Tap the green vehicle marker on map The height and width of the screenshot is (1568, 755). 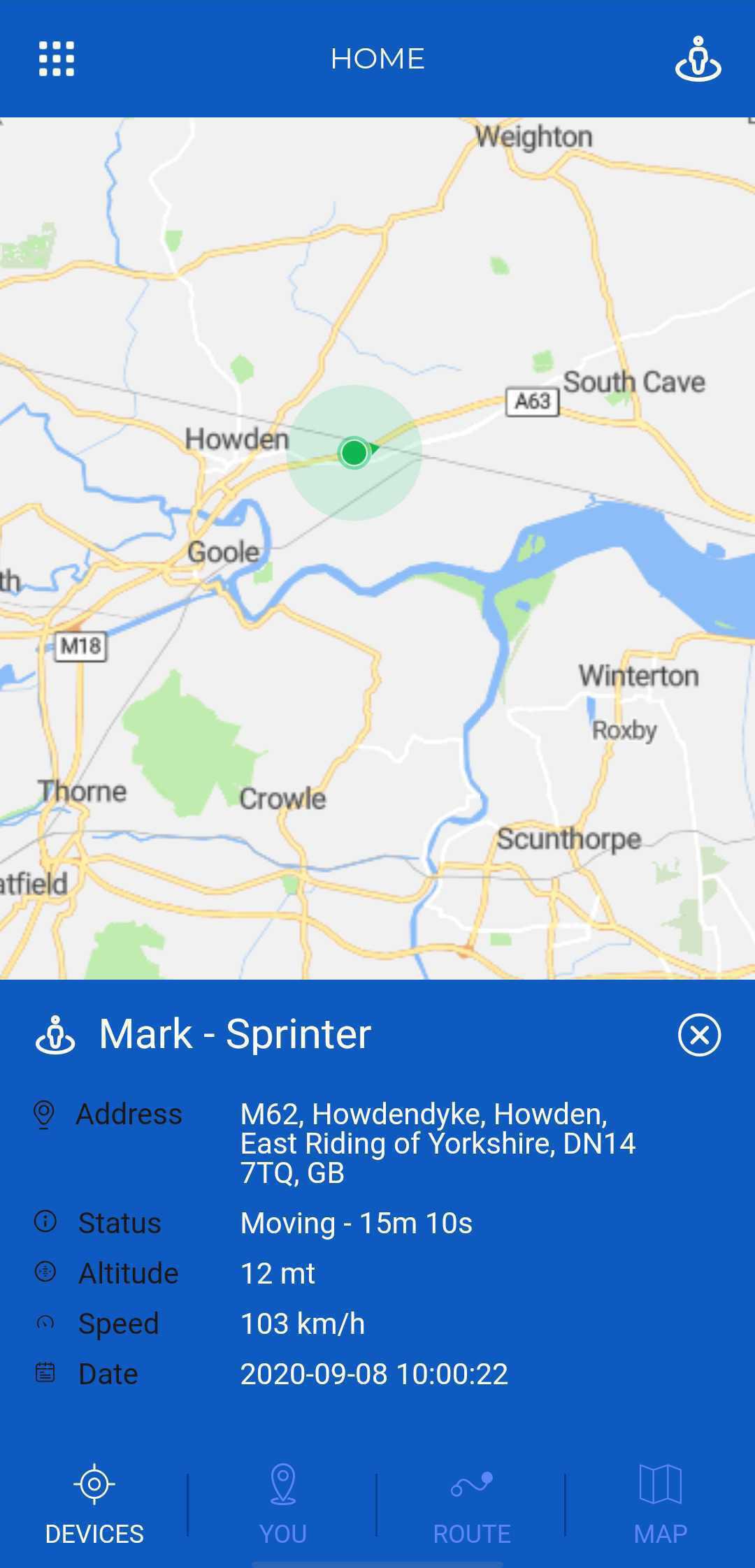pos(354,453)
